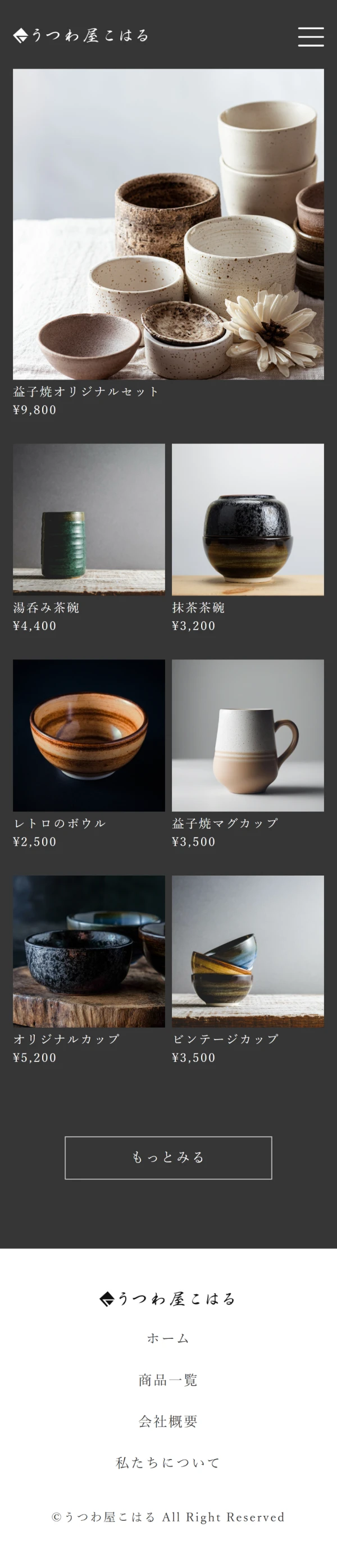Screen dimensions: 337x1568
Task: Open the 会社概要 footer link
Action: pos(168,1421)
